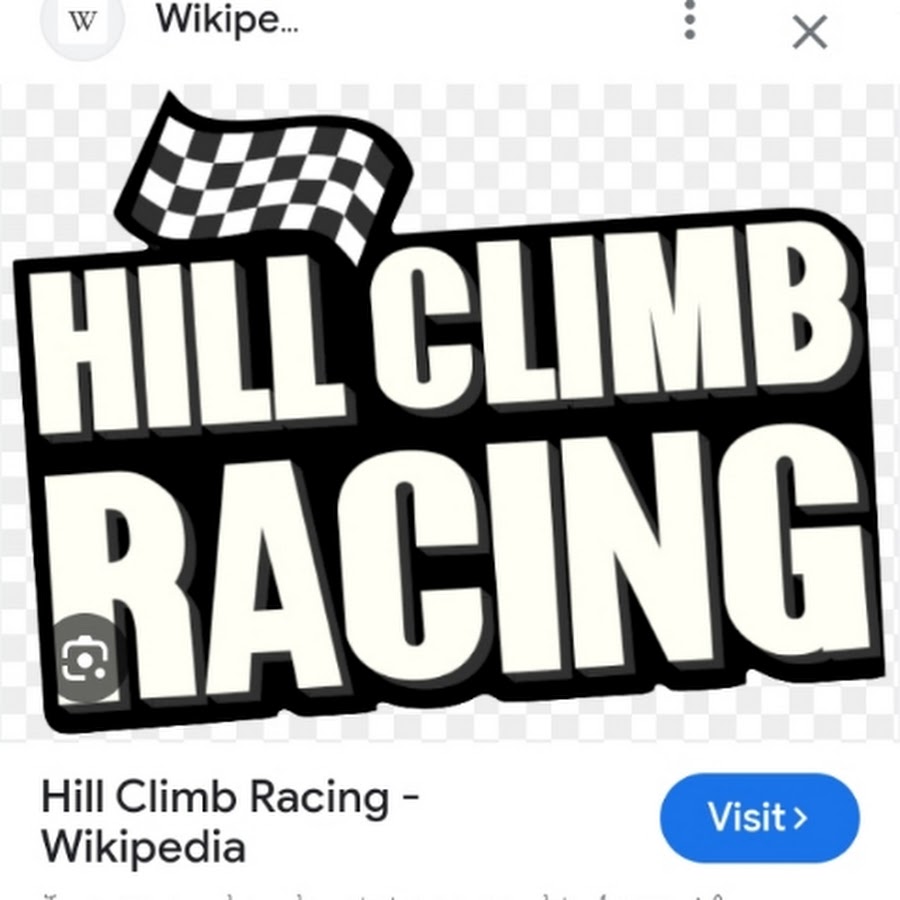Close the image preview
This screenshot has height=900, width=900.
point(809,33)
